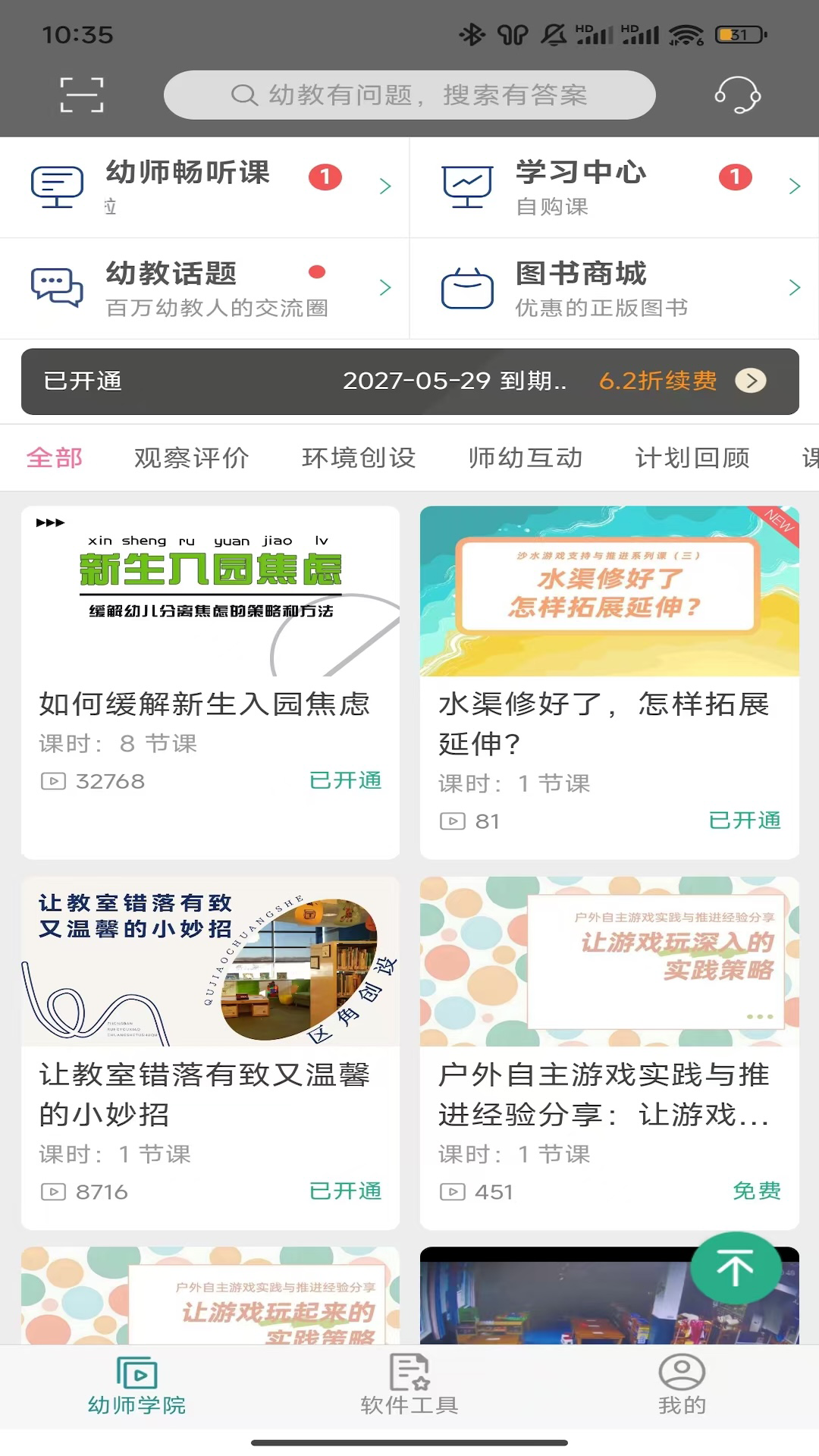Open 学习中心 via the presentation icon
Viewport: 819px width, 1456px height.
[x=467, y=186]
